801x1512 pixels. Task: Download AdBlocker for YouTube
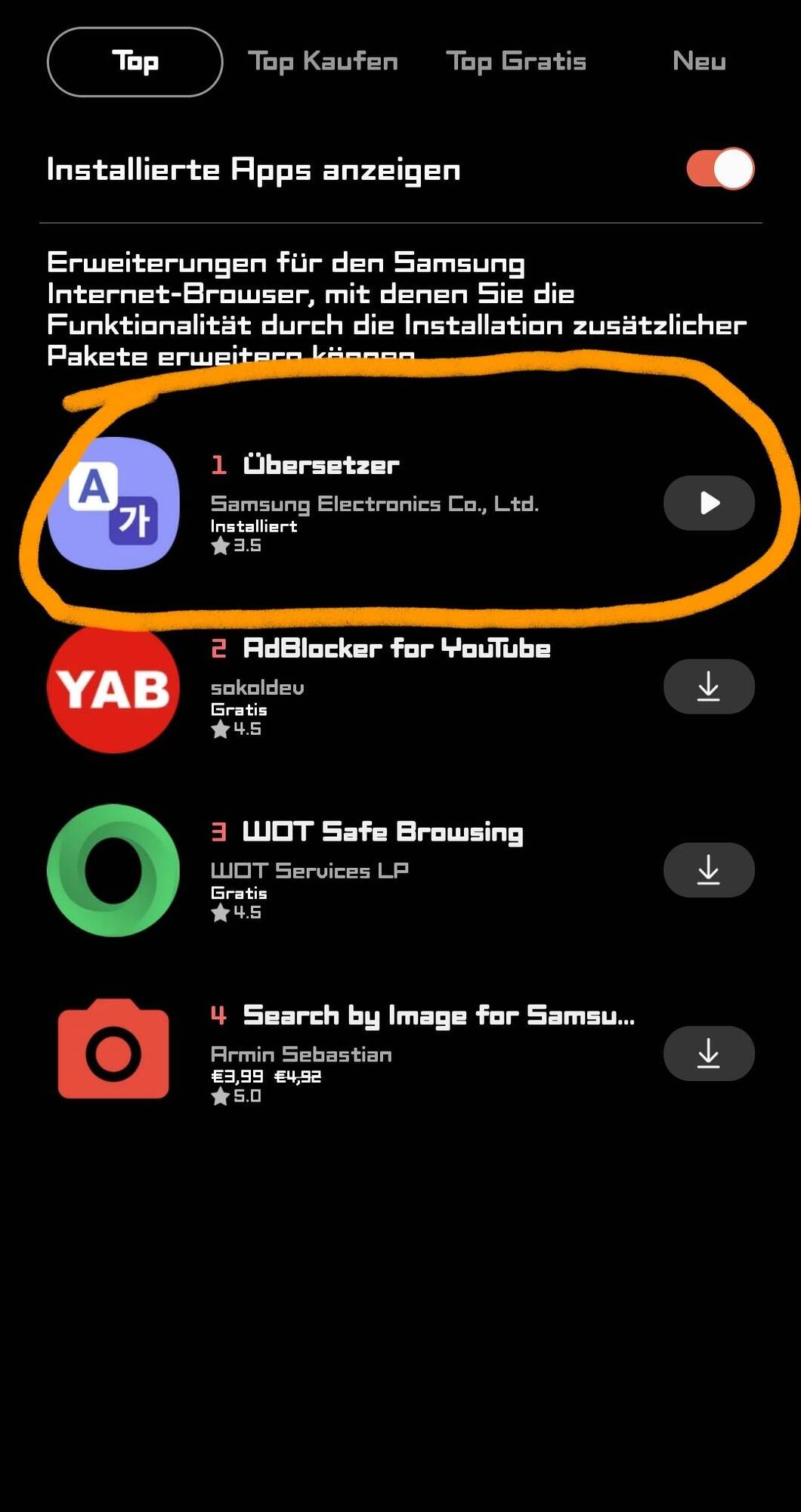click(x=708, y=686)
